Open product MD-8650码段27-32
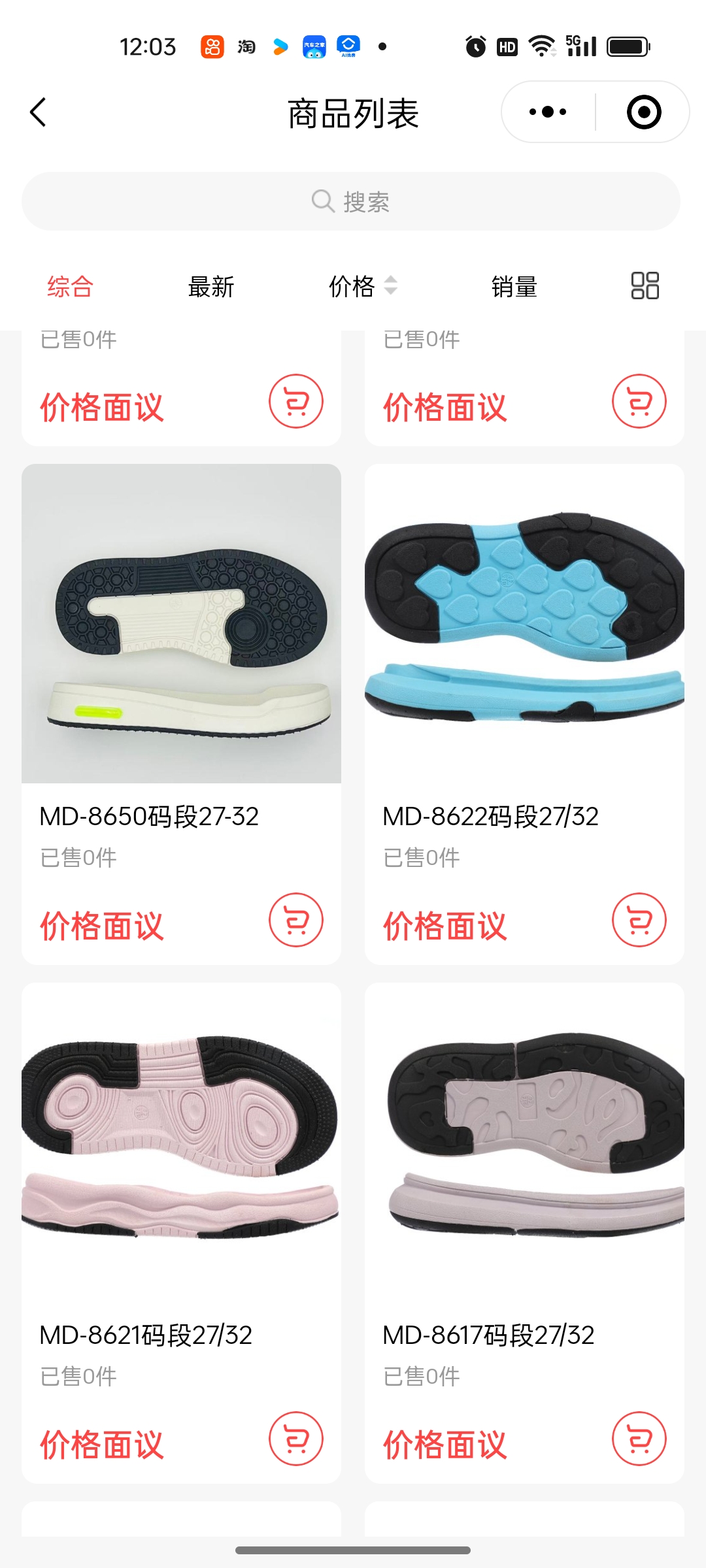 [x=181, y=624]
